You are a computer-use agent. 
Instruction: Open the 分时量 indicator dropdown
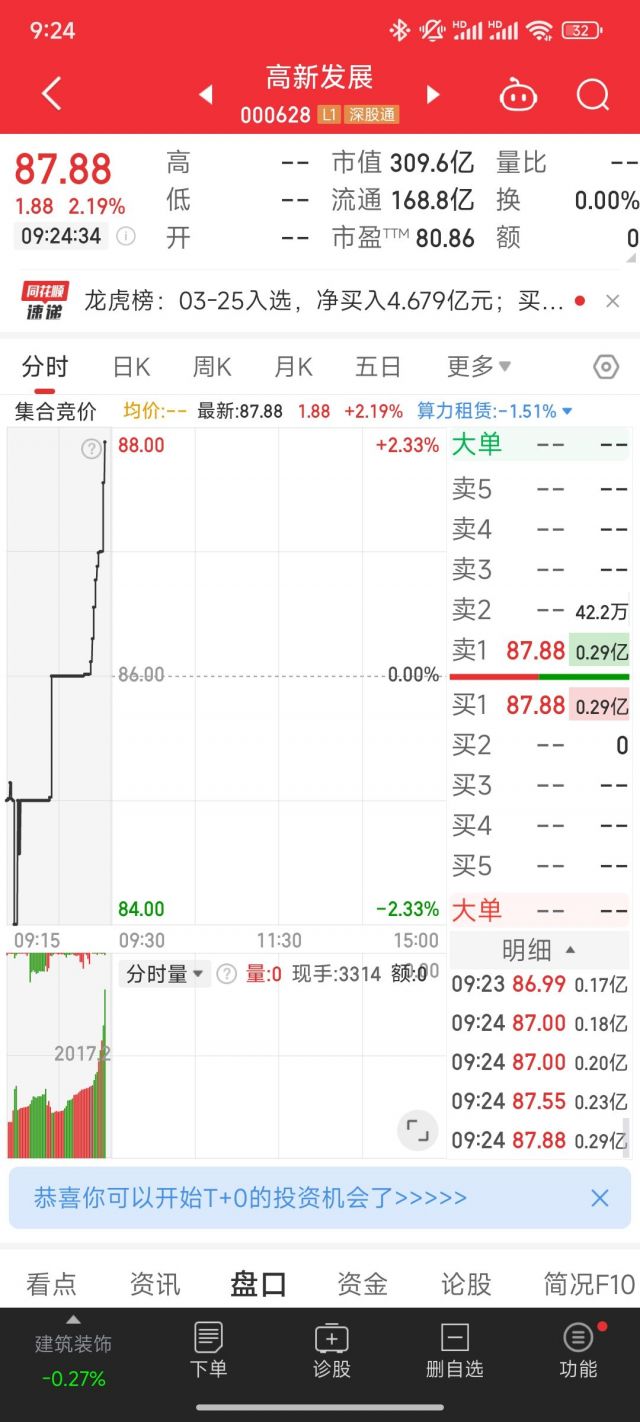165,974
